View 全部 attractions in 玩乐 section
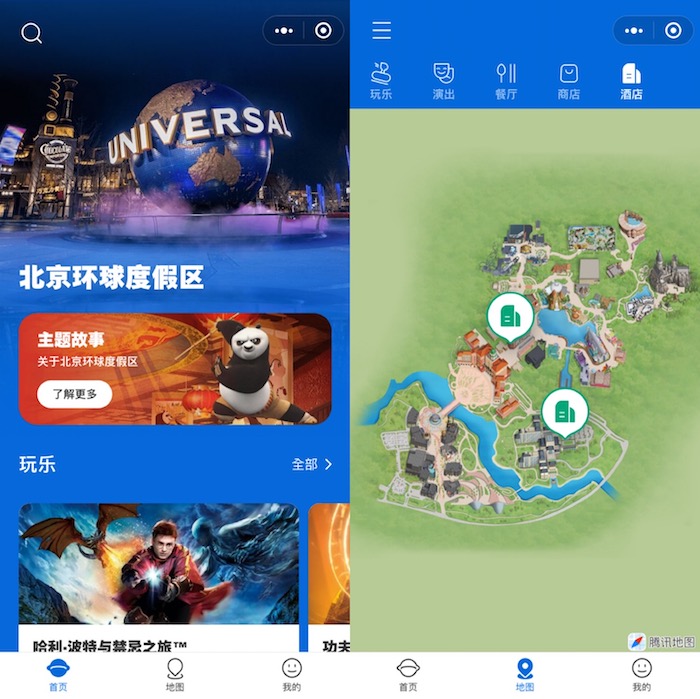Image resolution: width=700 pixels, height=699 pixels. pos(312,464)
